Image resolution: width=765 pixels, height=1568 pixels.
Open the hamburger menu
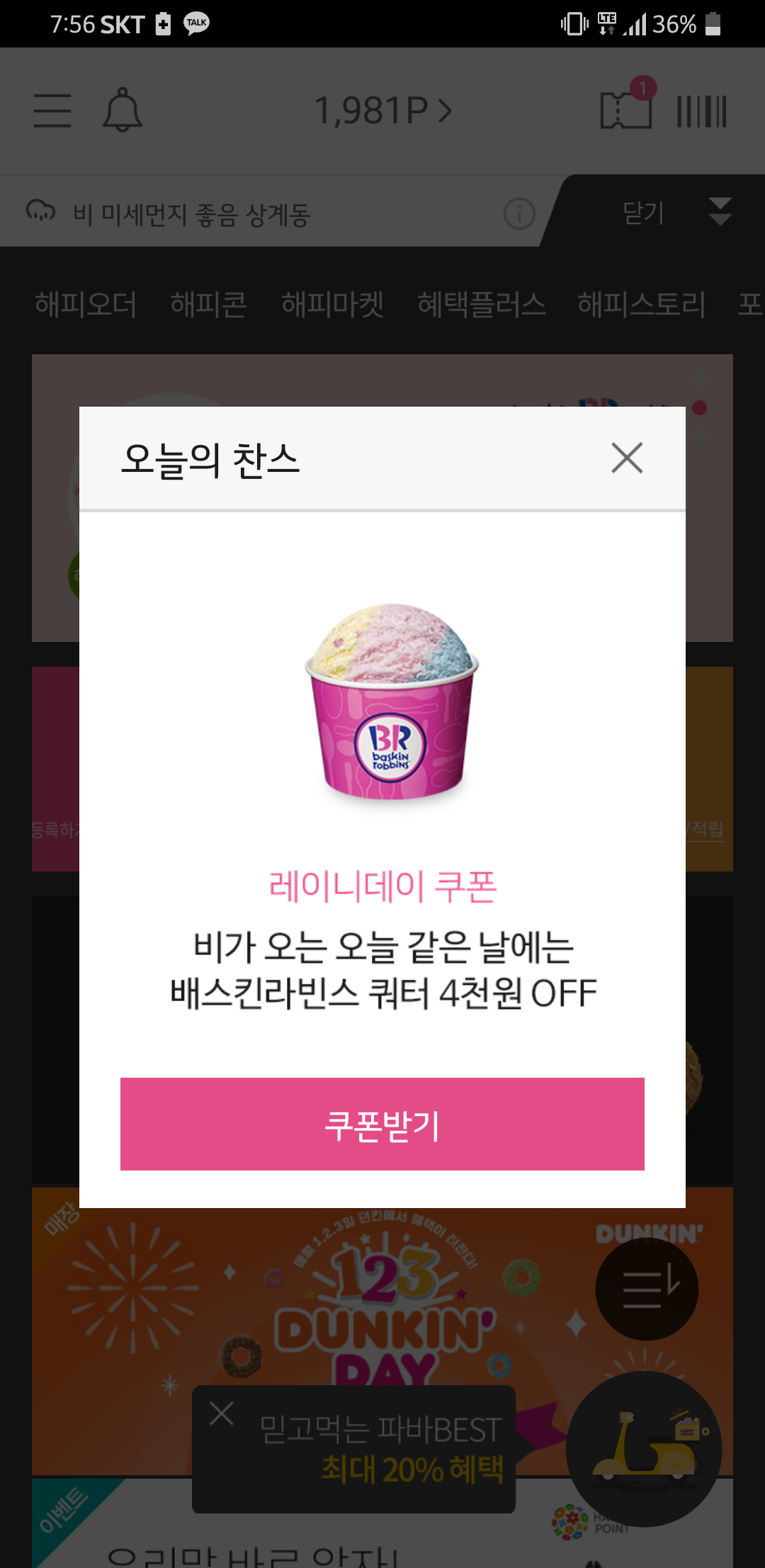click(x=52, y=111)
